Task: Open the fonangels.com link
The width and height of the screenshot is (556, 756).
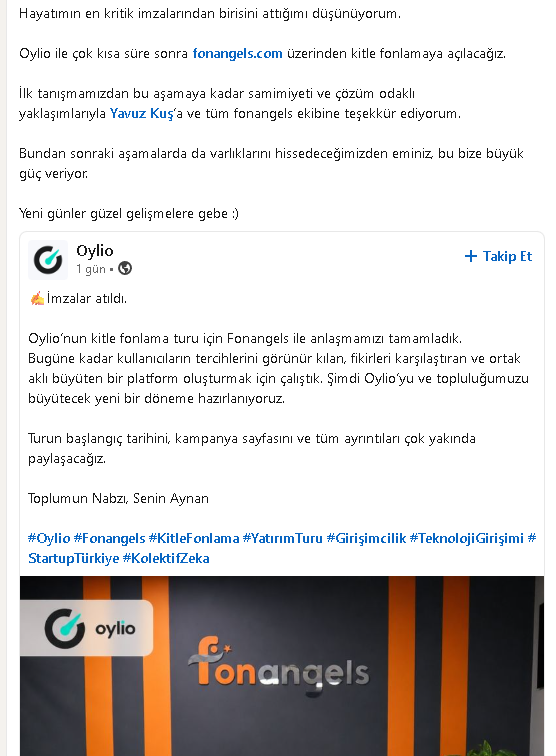Action: click(237, 54)
